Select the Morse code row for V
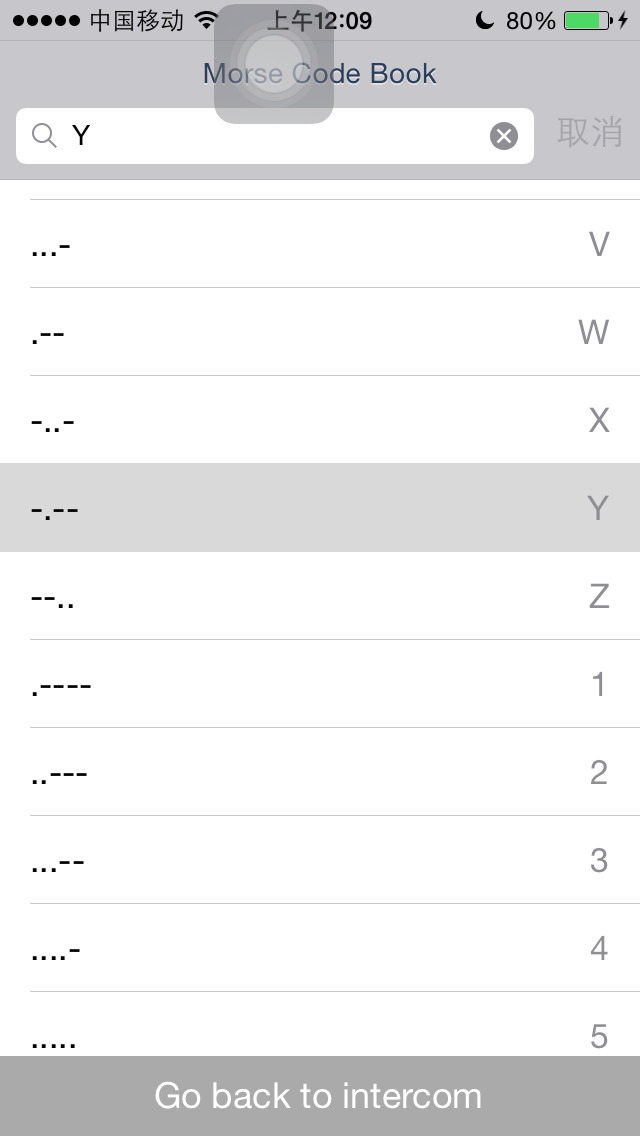The image size is (640, 1136). 320,243
